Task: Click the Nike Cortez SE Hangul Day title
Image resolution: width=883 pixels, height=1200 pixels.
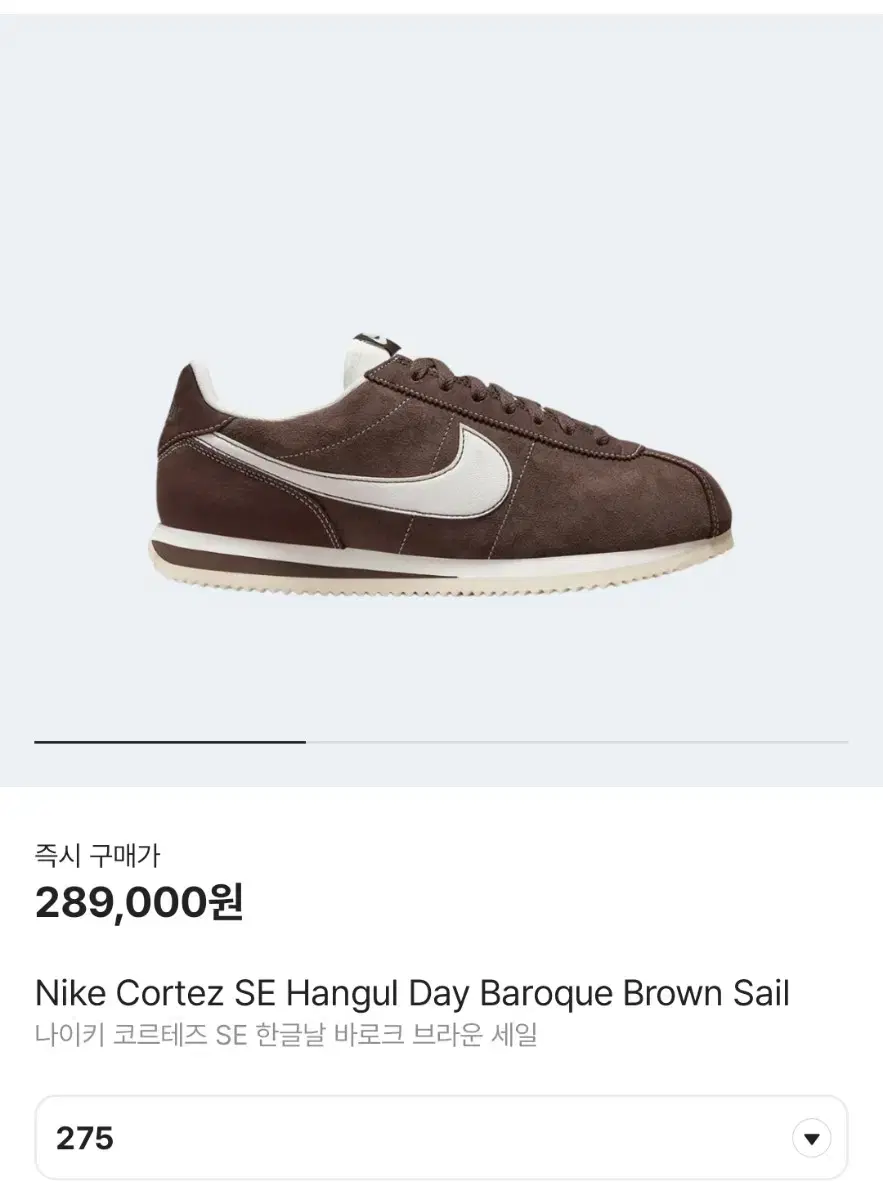Action: pyautogui.click(x=411, y=992)
